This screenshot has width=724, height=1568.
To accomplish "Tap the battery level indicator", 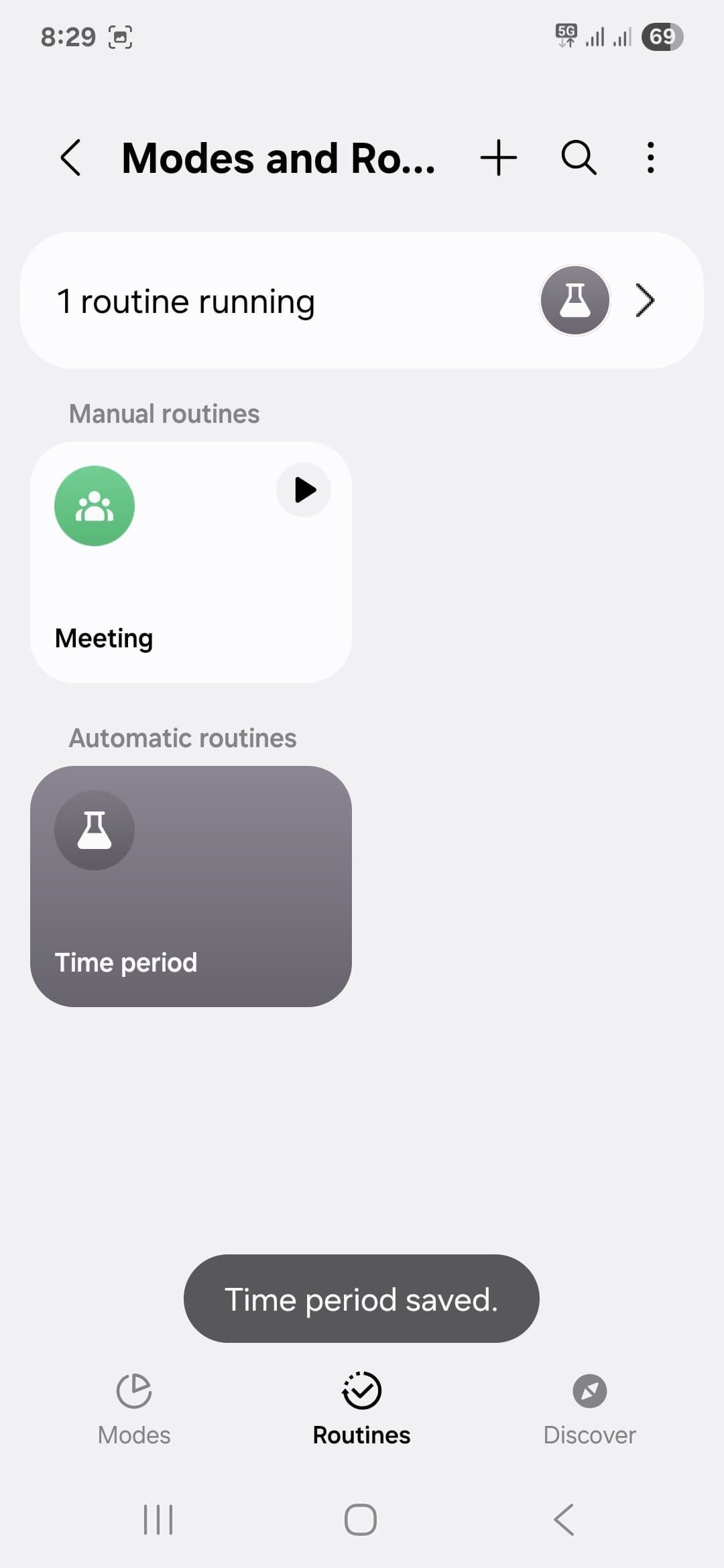I will [x=662, y=37].
